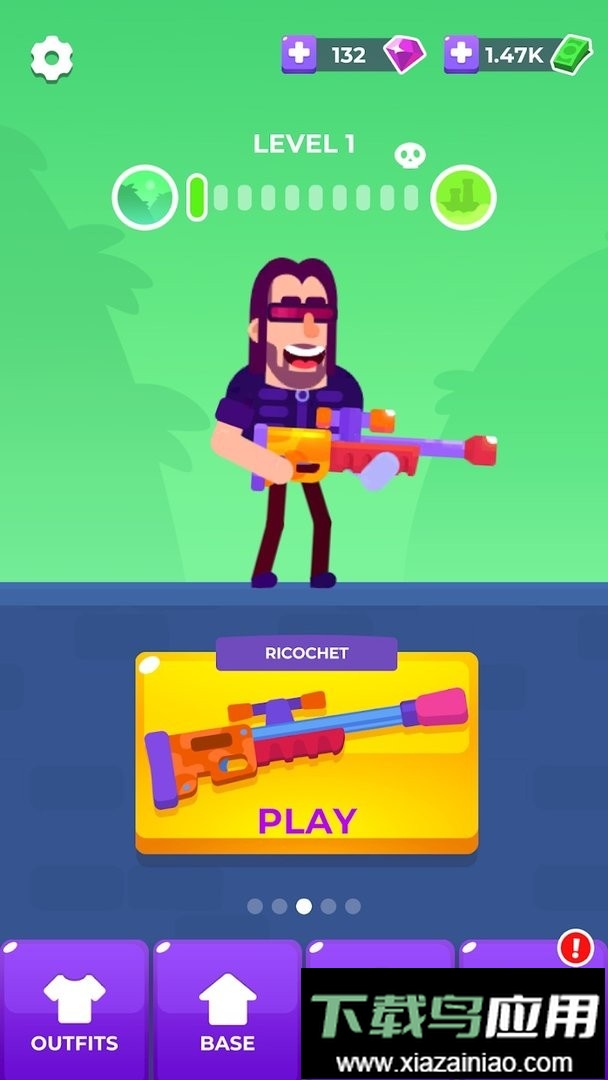Add more gems with the plus button
This screenshot has width=608, height=1080.
click(299, 54)
